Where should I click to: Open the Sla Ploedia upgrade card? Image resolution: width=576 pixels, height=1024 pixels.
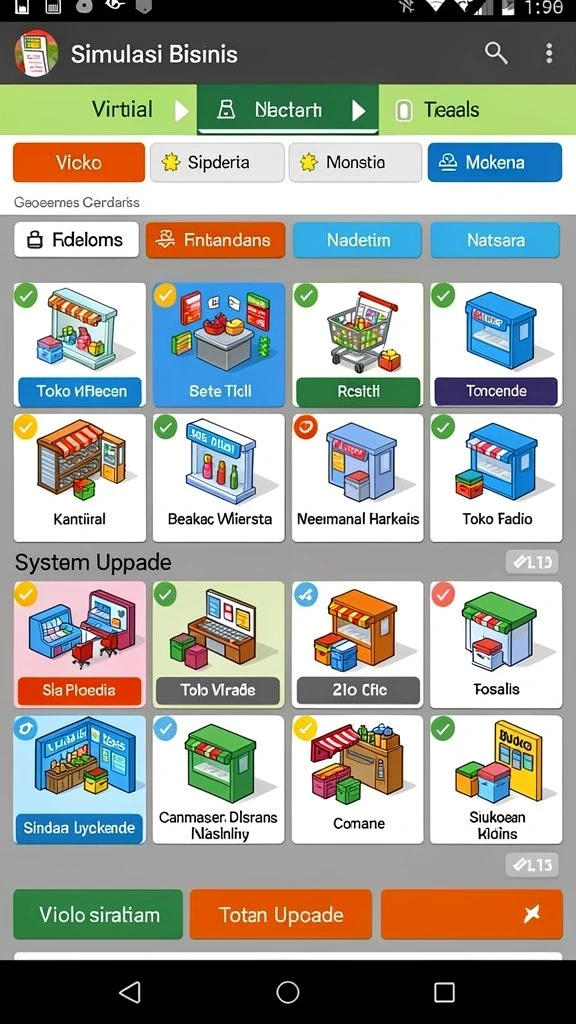[80, 645]
